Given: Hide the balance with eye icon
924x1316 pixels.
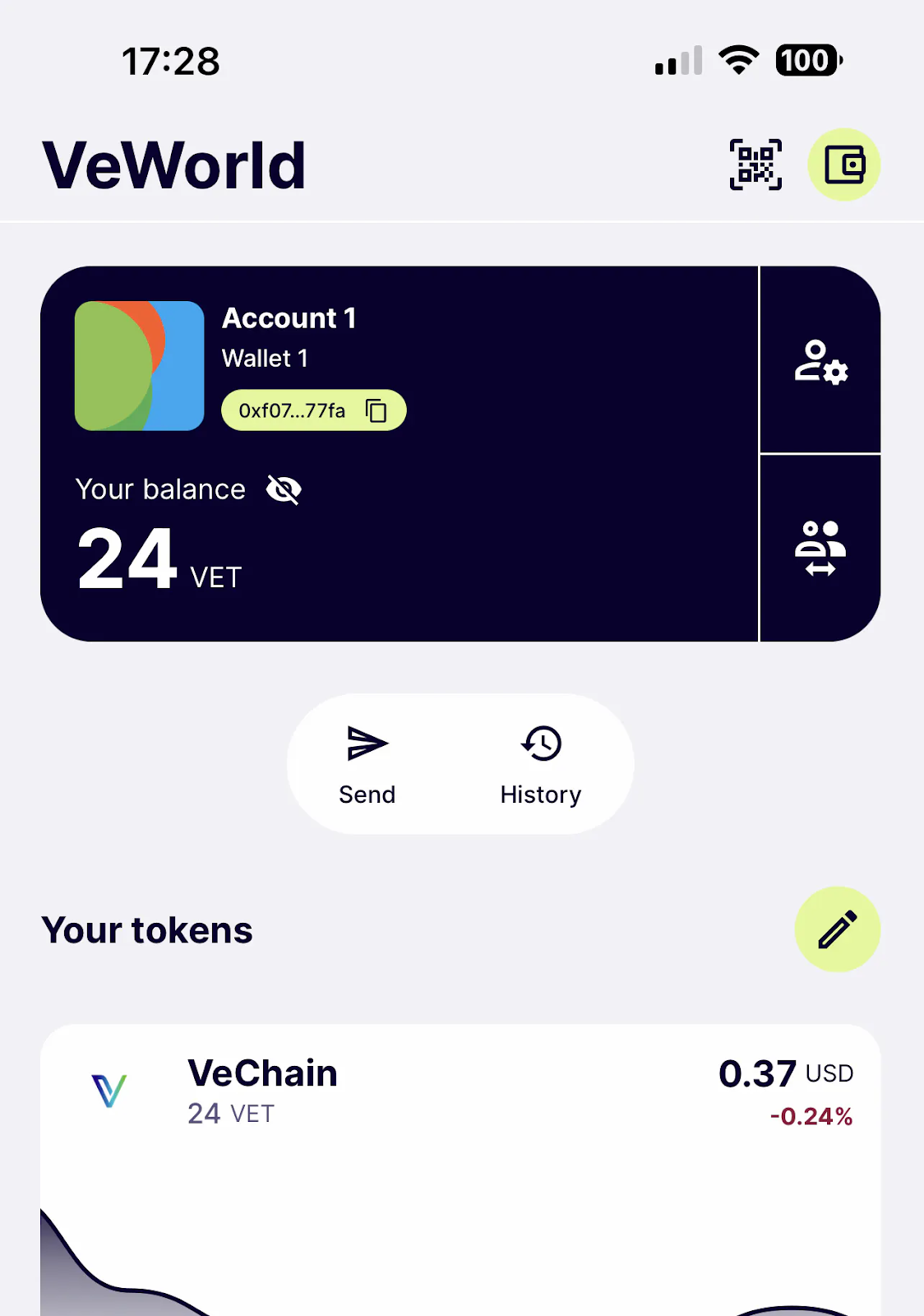Looking at the screenshot, I should (x=284, y=490).
